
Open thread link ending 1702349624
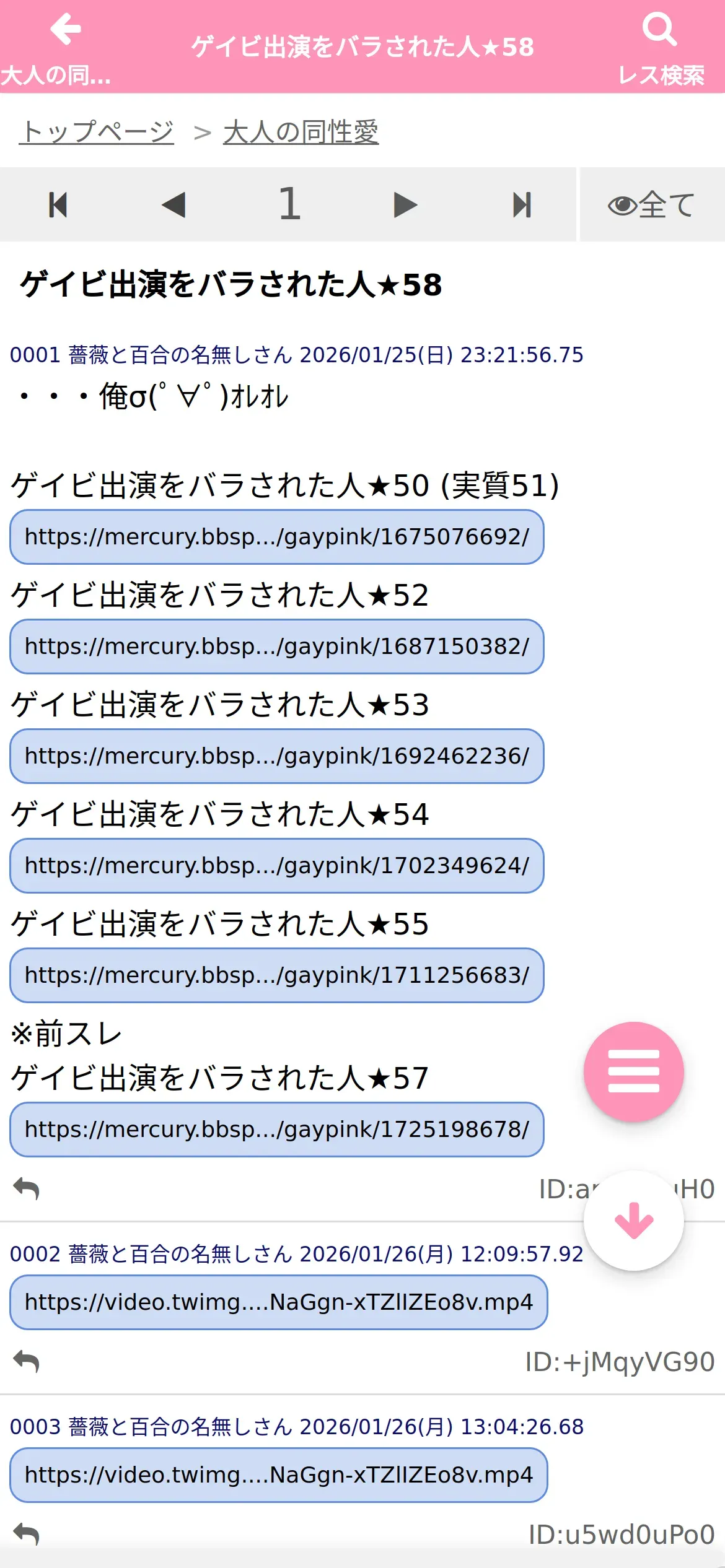(x=277, y=866)
